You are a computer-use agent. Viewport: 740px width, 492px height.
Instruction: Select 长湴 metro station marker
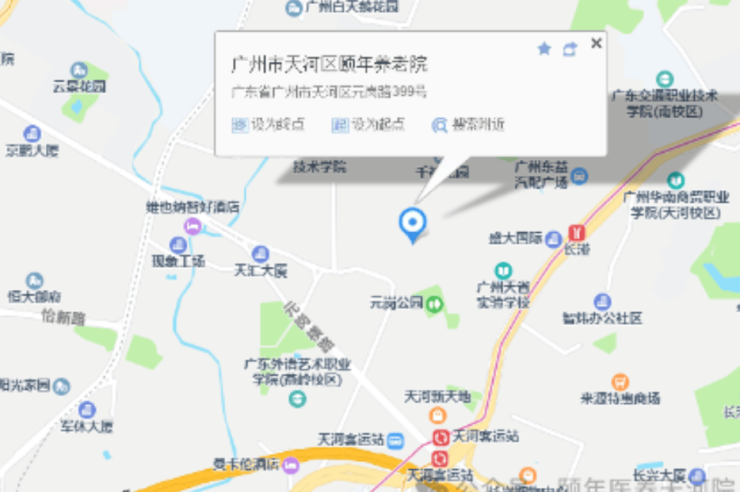pos(576,232)
